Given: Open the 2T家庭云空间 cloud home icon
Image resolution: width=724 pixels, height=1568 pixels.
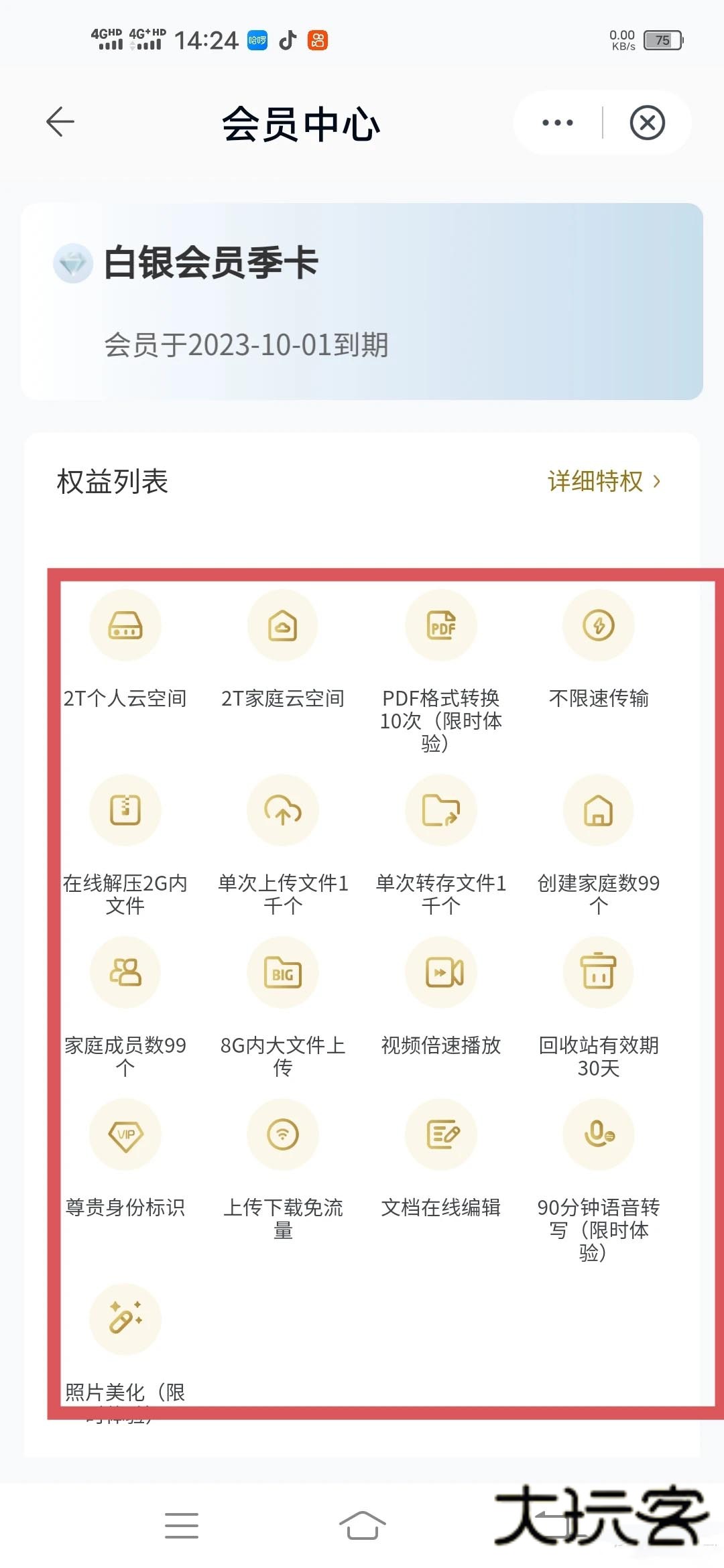Looking at the screenshot, I should [x=283, y=625].
